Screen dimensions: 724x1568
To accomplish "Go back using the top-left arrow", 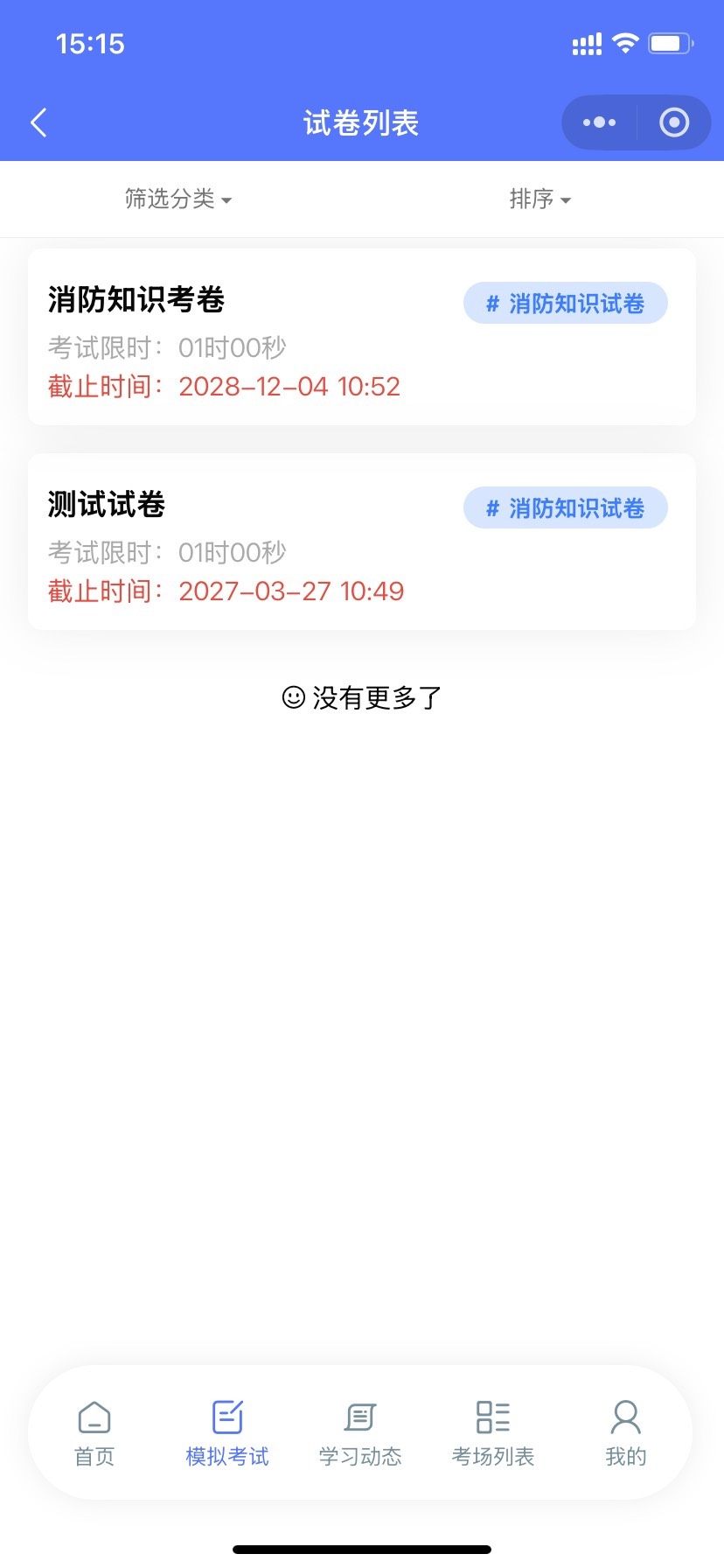I will [38, 122].
